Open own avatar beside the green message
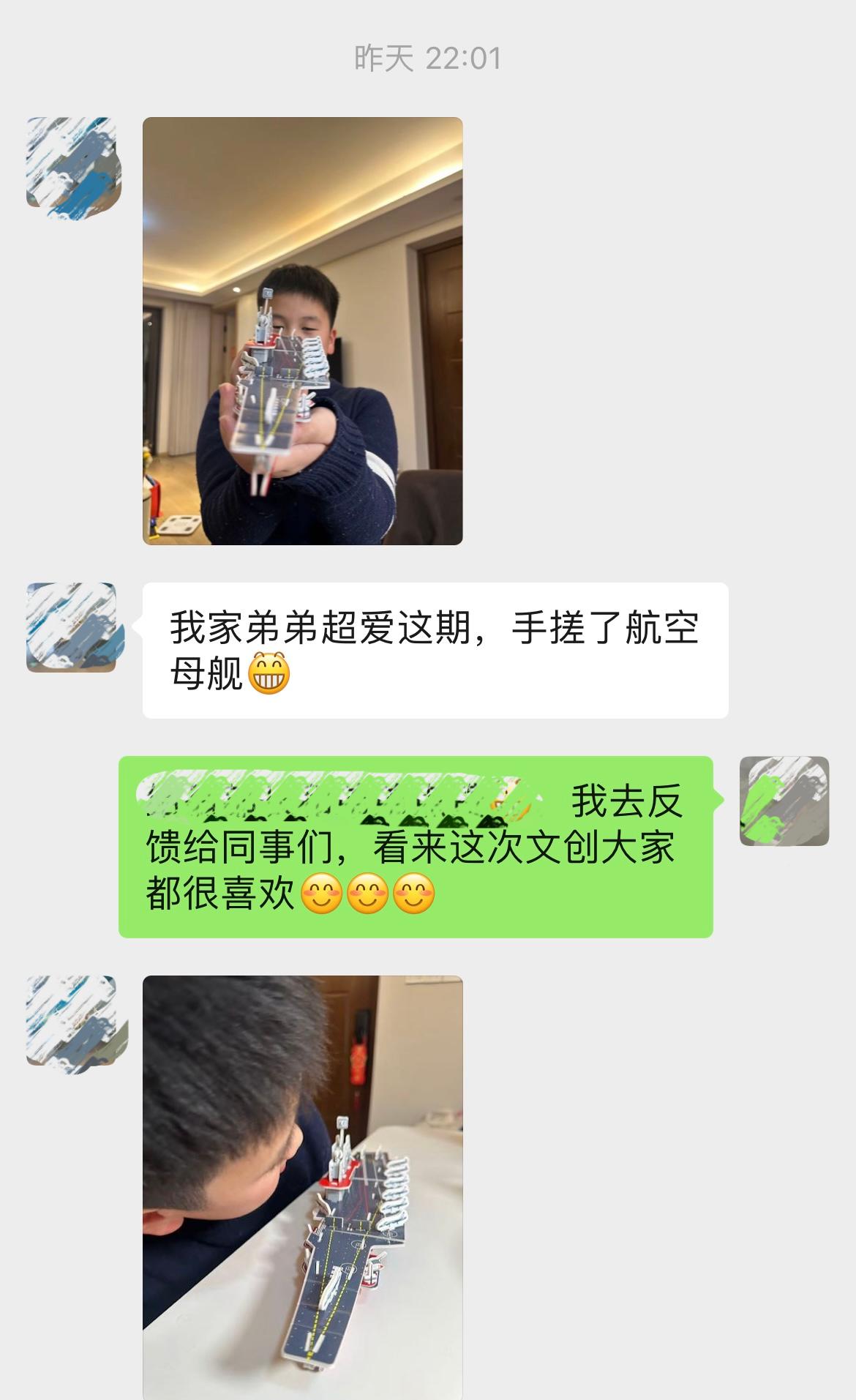 coord(784,801)
